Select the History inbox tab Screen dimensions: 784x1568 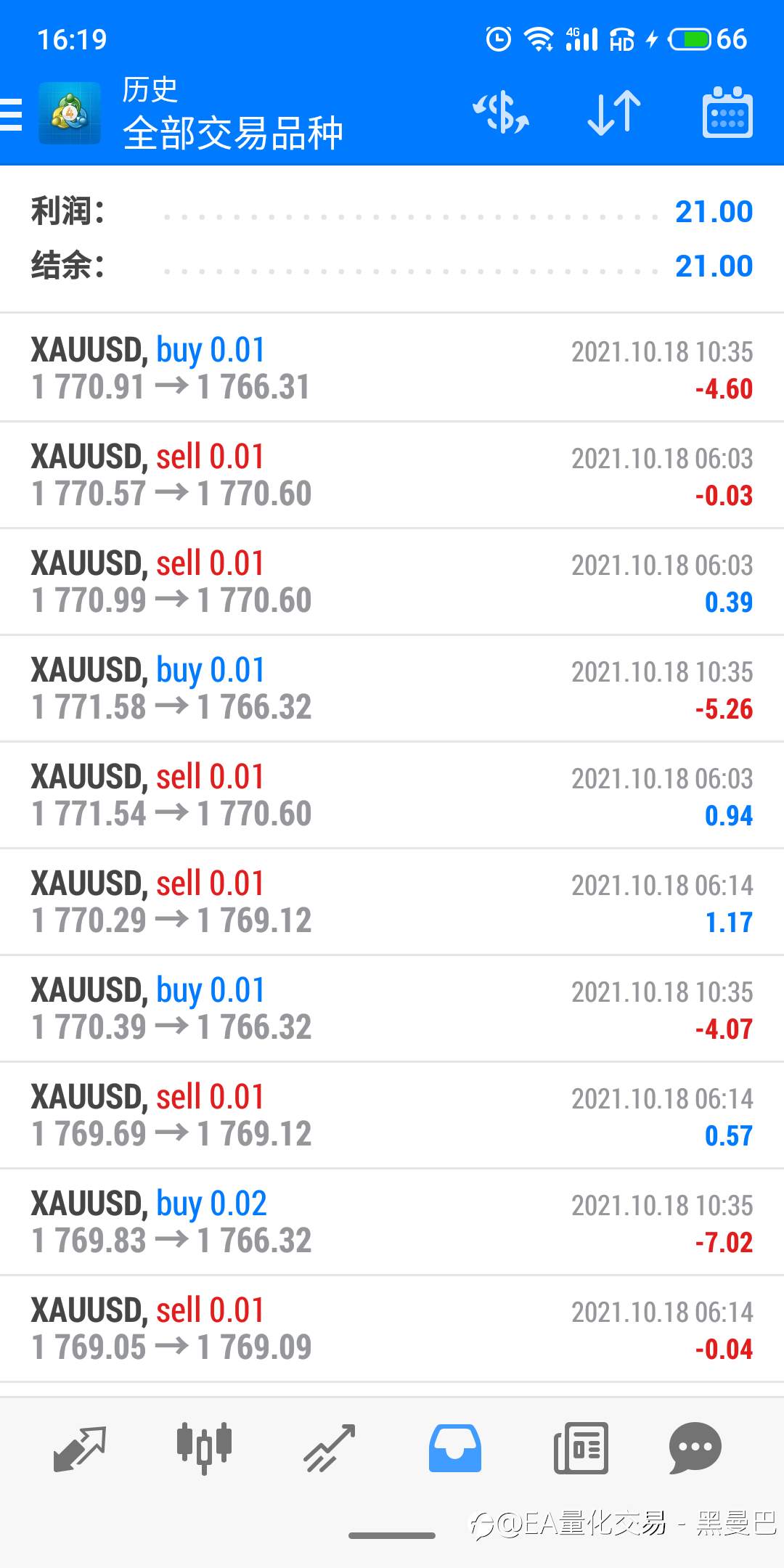(454, 1448)
